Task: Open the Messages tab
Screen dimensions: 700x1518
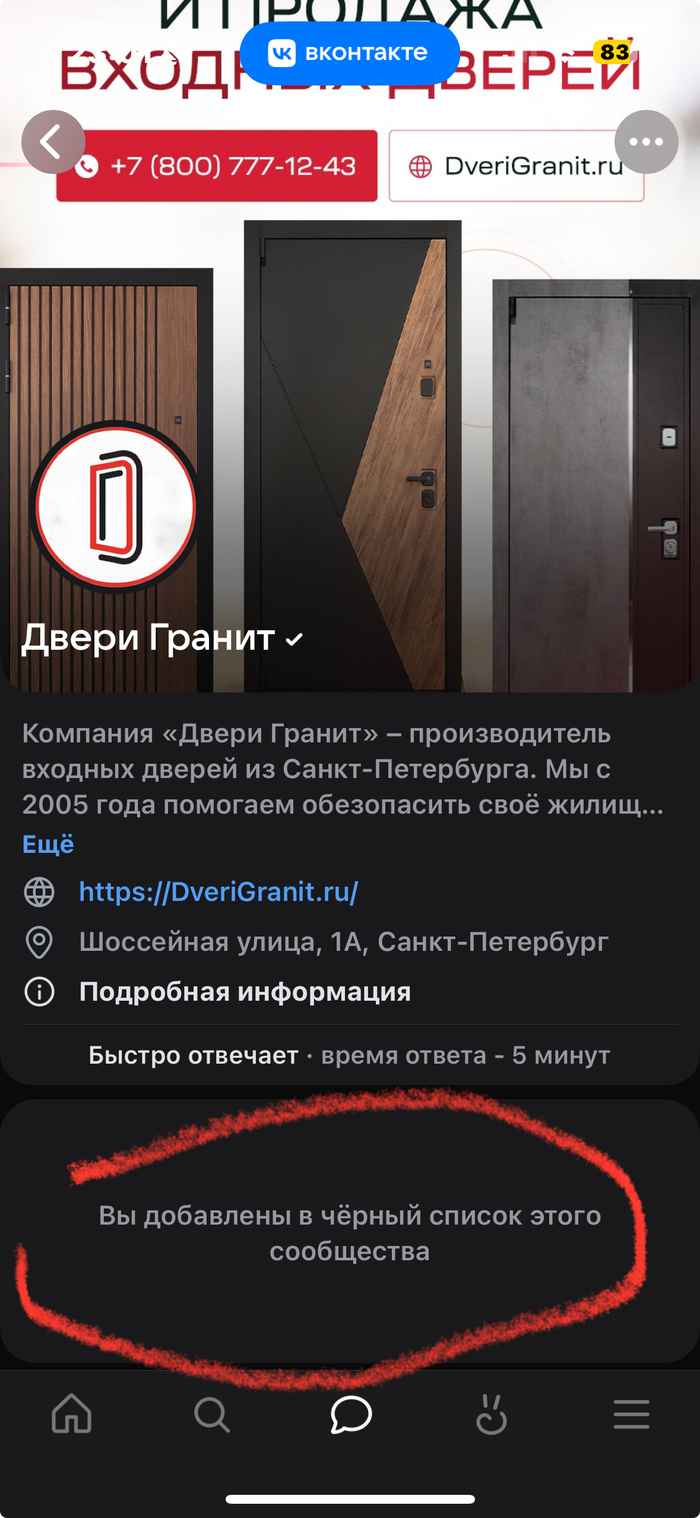Action: [x=351, y=1414]
